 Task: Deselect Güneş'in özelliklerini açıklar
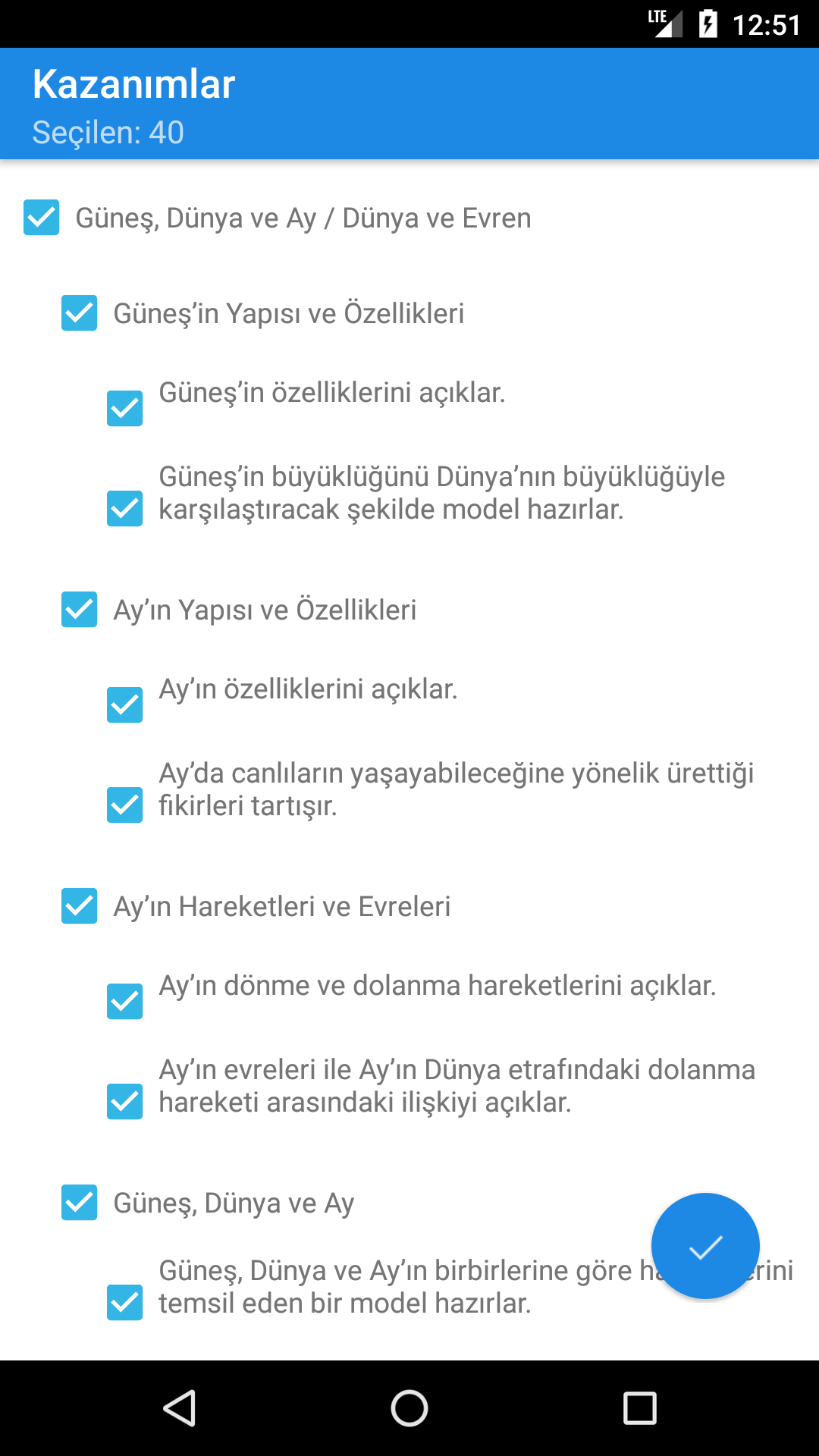click(x=125, y=409)
